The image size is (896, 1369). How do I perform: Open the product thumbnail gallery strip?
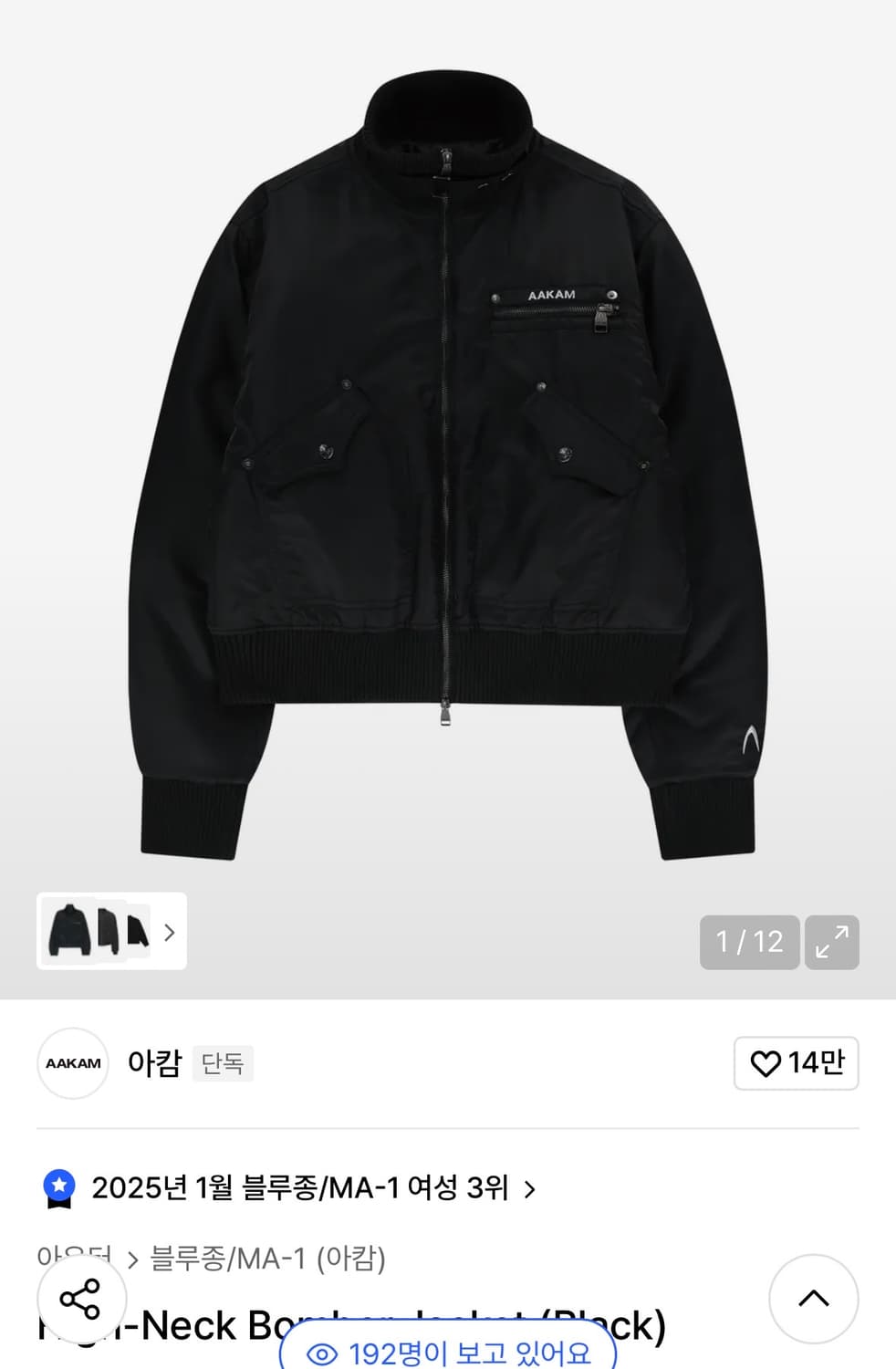click(x=111, y=931)
